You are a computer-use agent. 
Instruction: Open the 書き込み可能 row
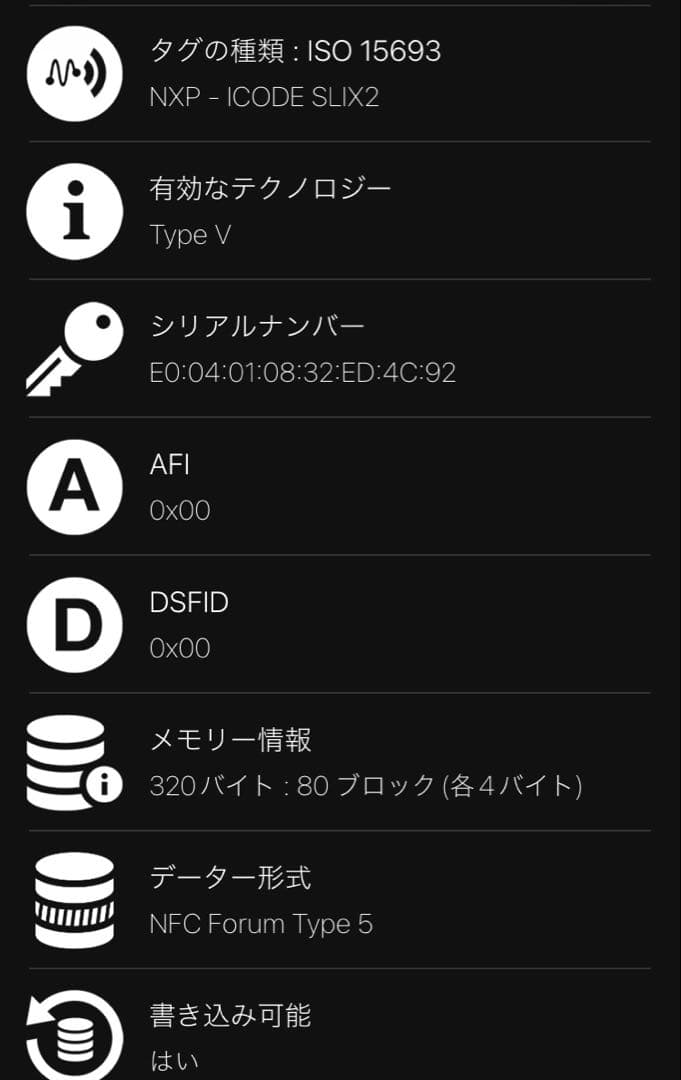point(340,1035)
